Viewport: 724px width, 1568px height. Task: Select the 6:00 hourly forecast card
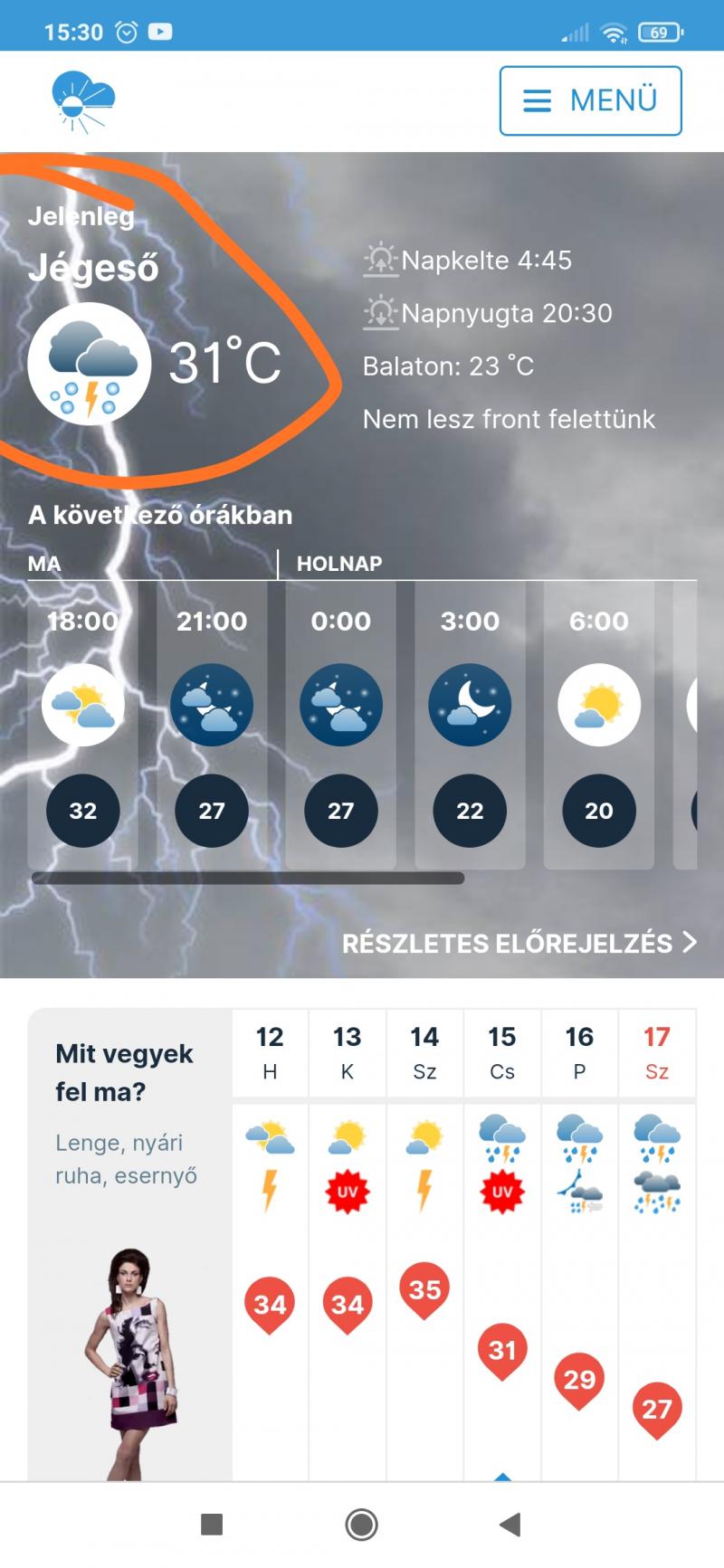coord(598,724)
